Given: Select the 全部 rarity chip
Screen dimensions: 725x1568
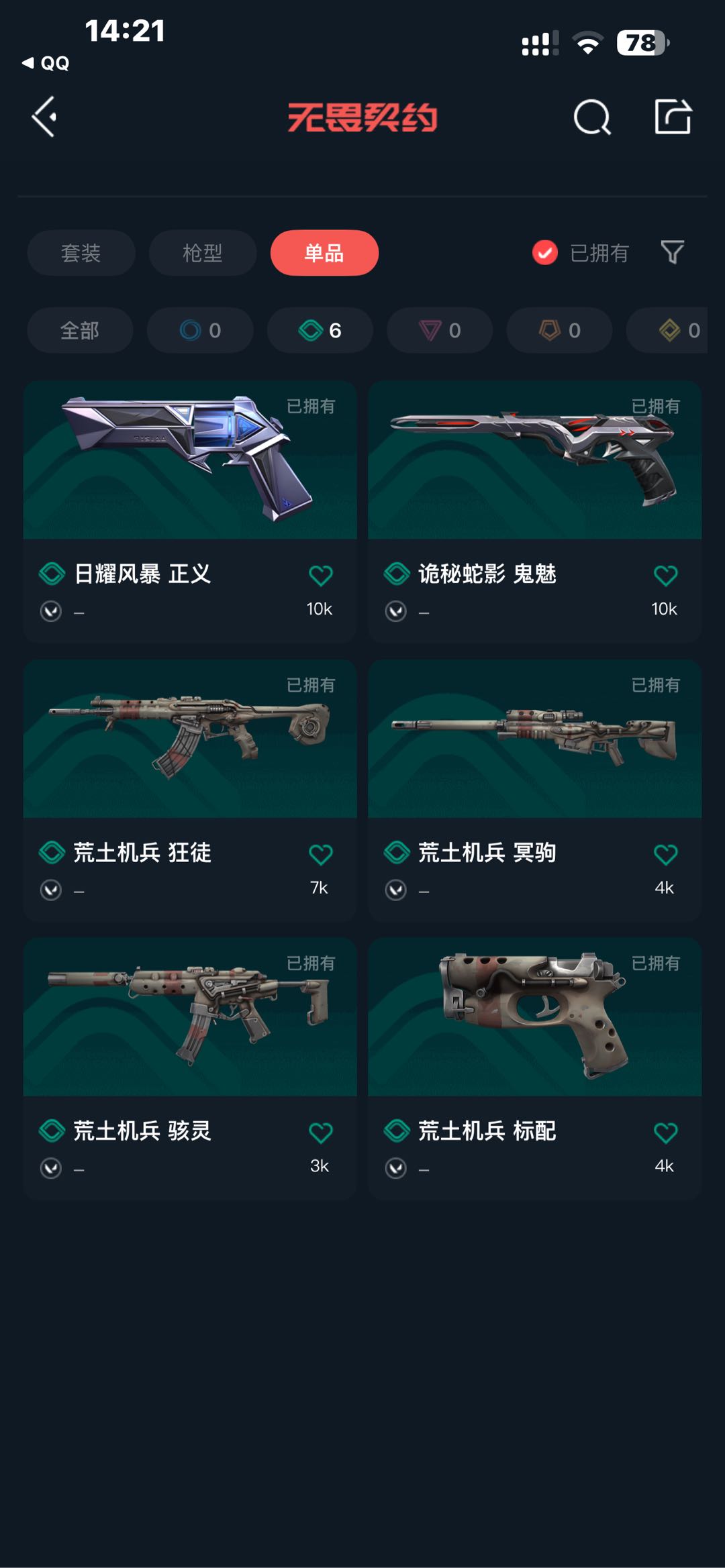Looking at the screenshot, I should click(x=80, y=330).
